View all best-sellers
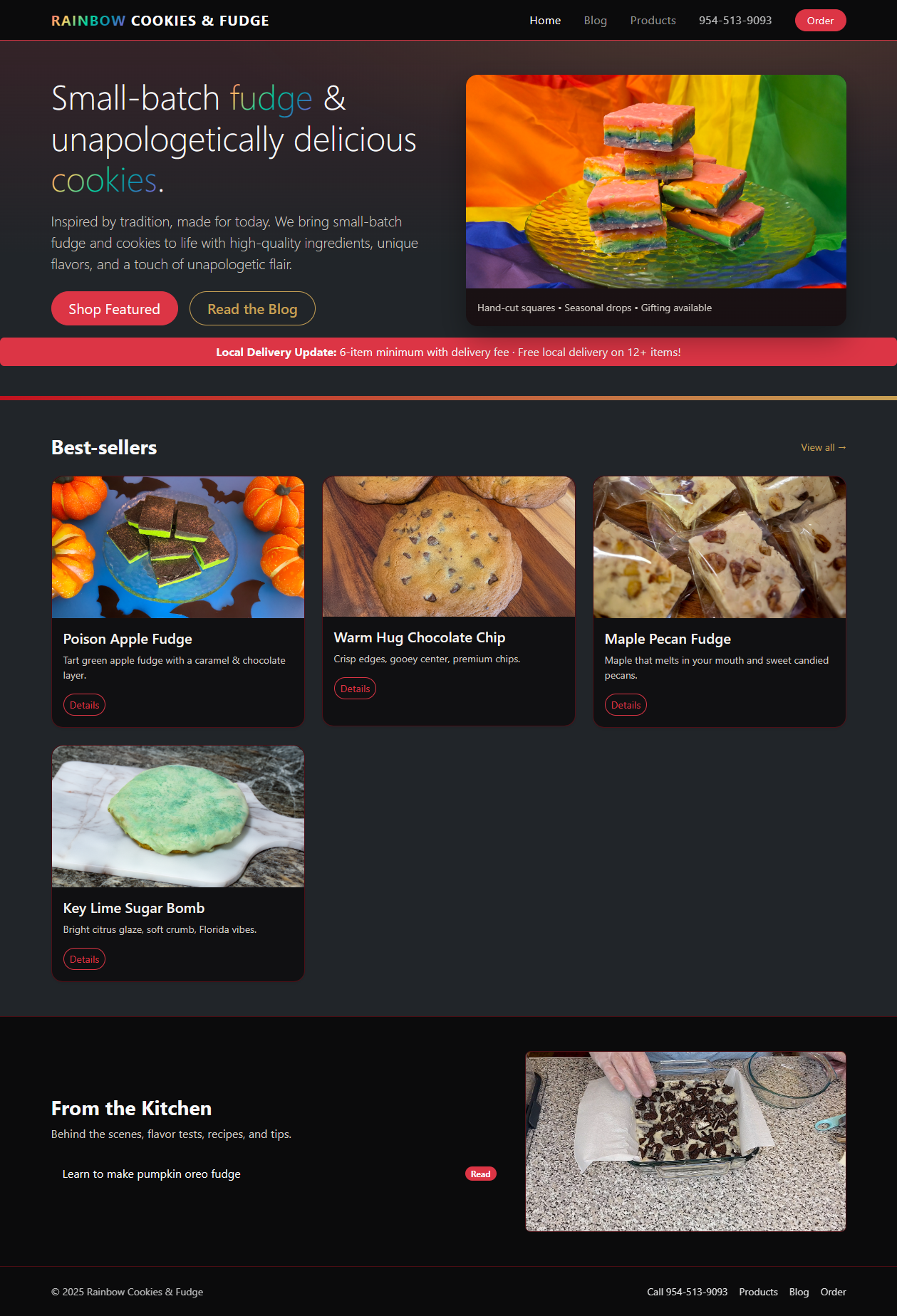Screen dimensions: 897x1316 823,447
